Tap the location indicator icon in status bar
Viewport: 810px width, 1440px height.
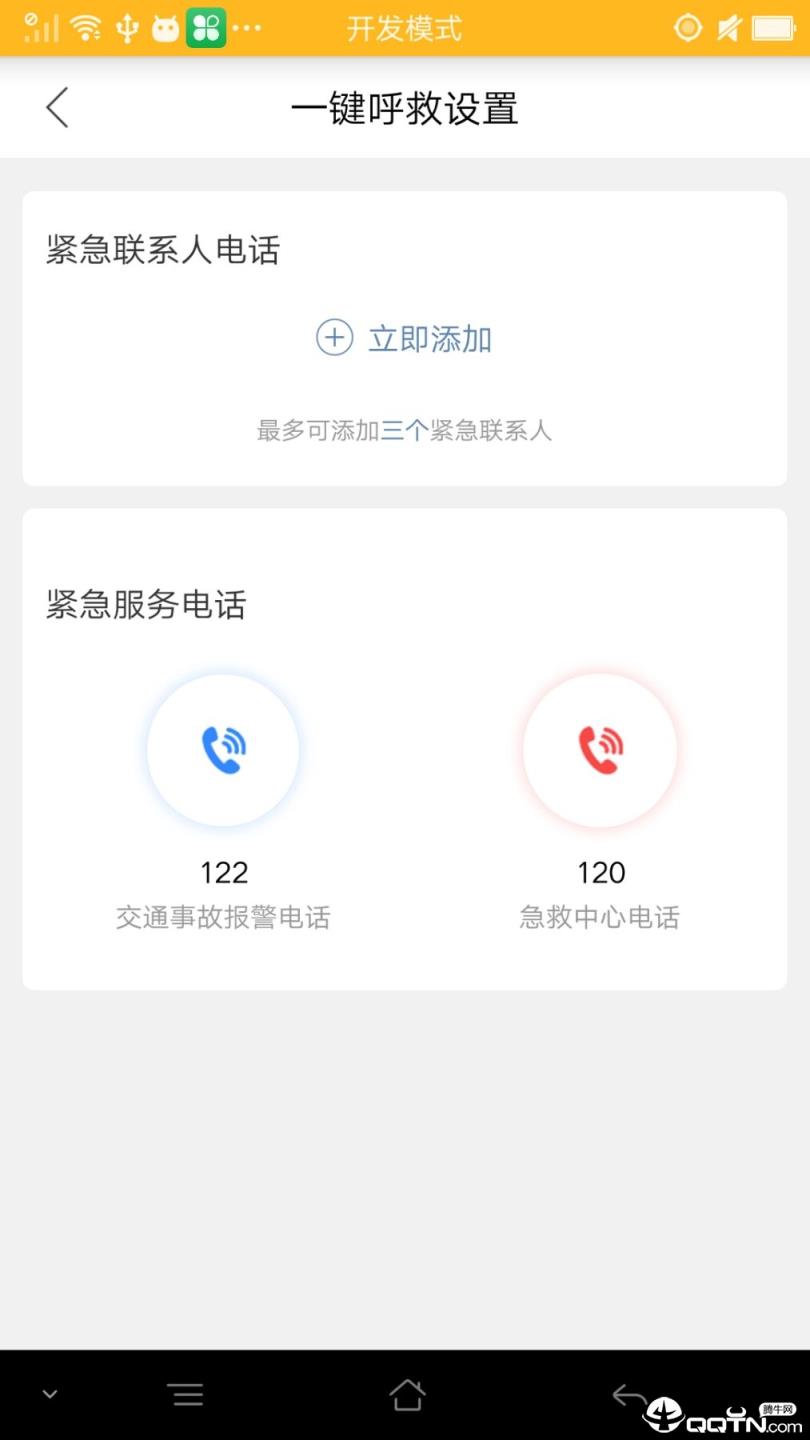coord(688,27)
